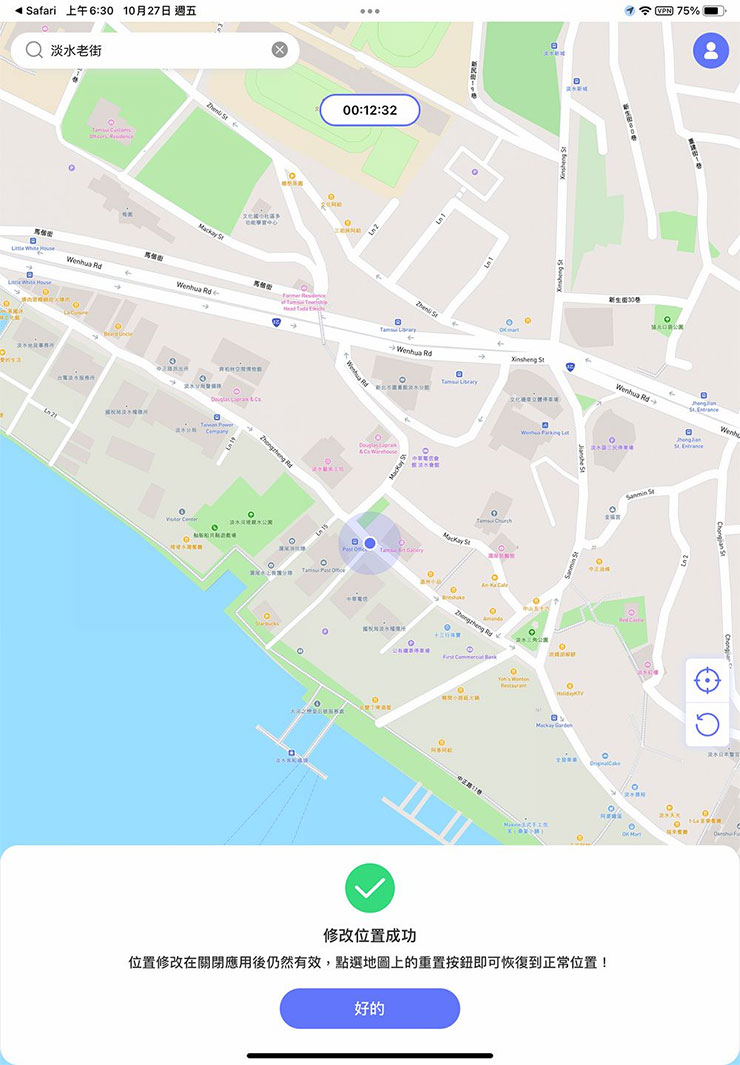This screenshot has height=1065, width=740.
Task: Tap the current location crosshair button
Action: (707, 680)
